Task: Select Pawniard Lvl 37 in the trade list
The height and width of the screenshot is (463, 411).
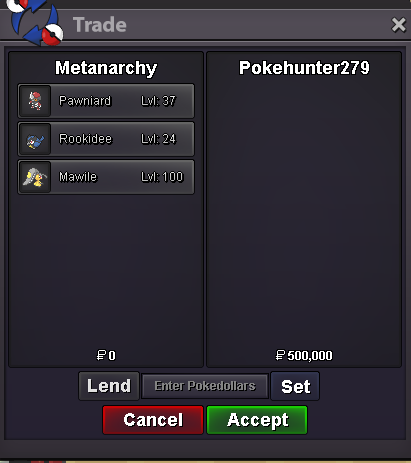Action: click(x=106, y=101)
